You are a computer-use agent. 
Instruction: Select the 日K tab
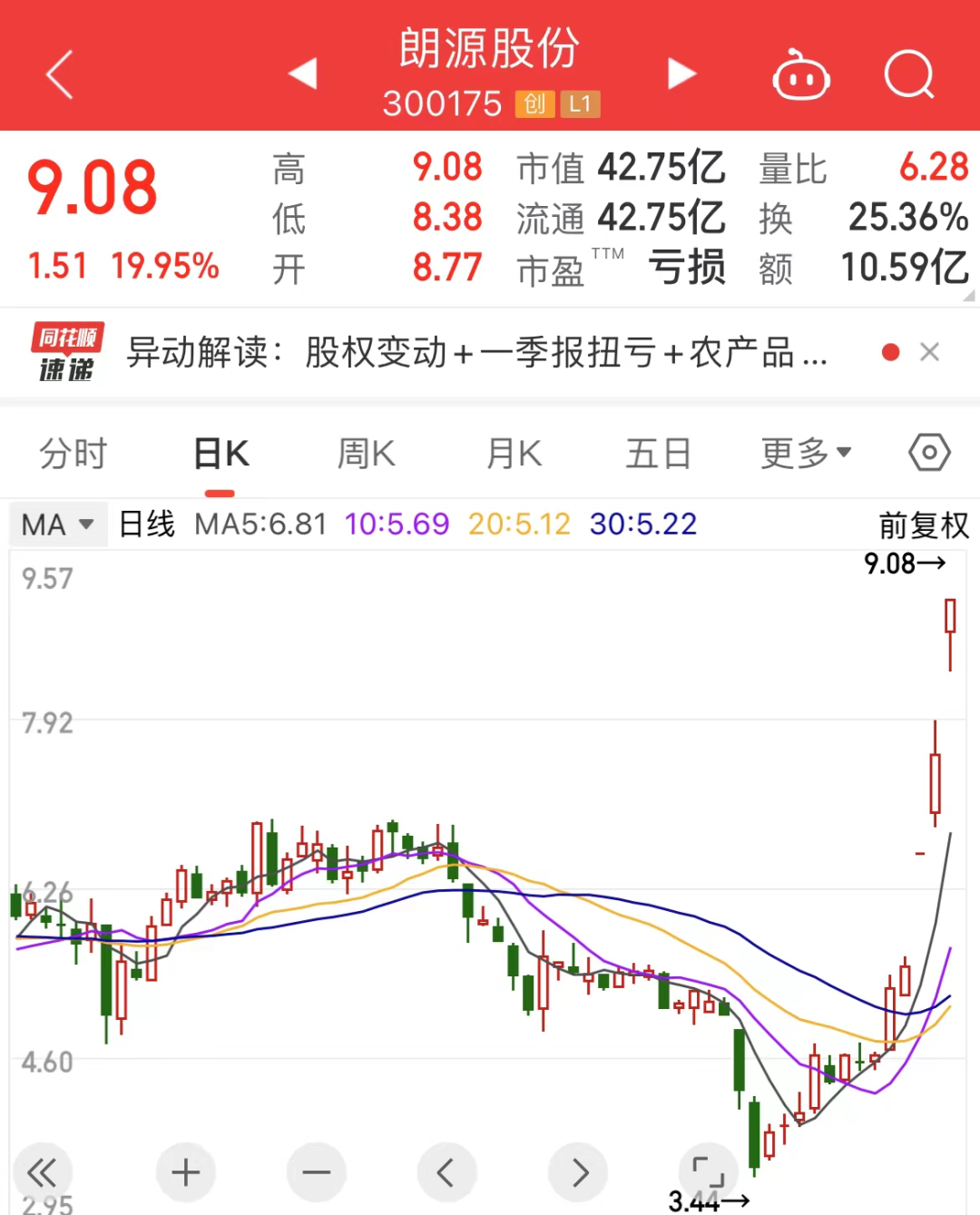coord(220,454)
